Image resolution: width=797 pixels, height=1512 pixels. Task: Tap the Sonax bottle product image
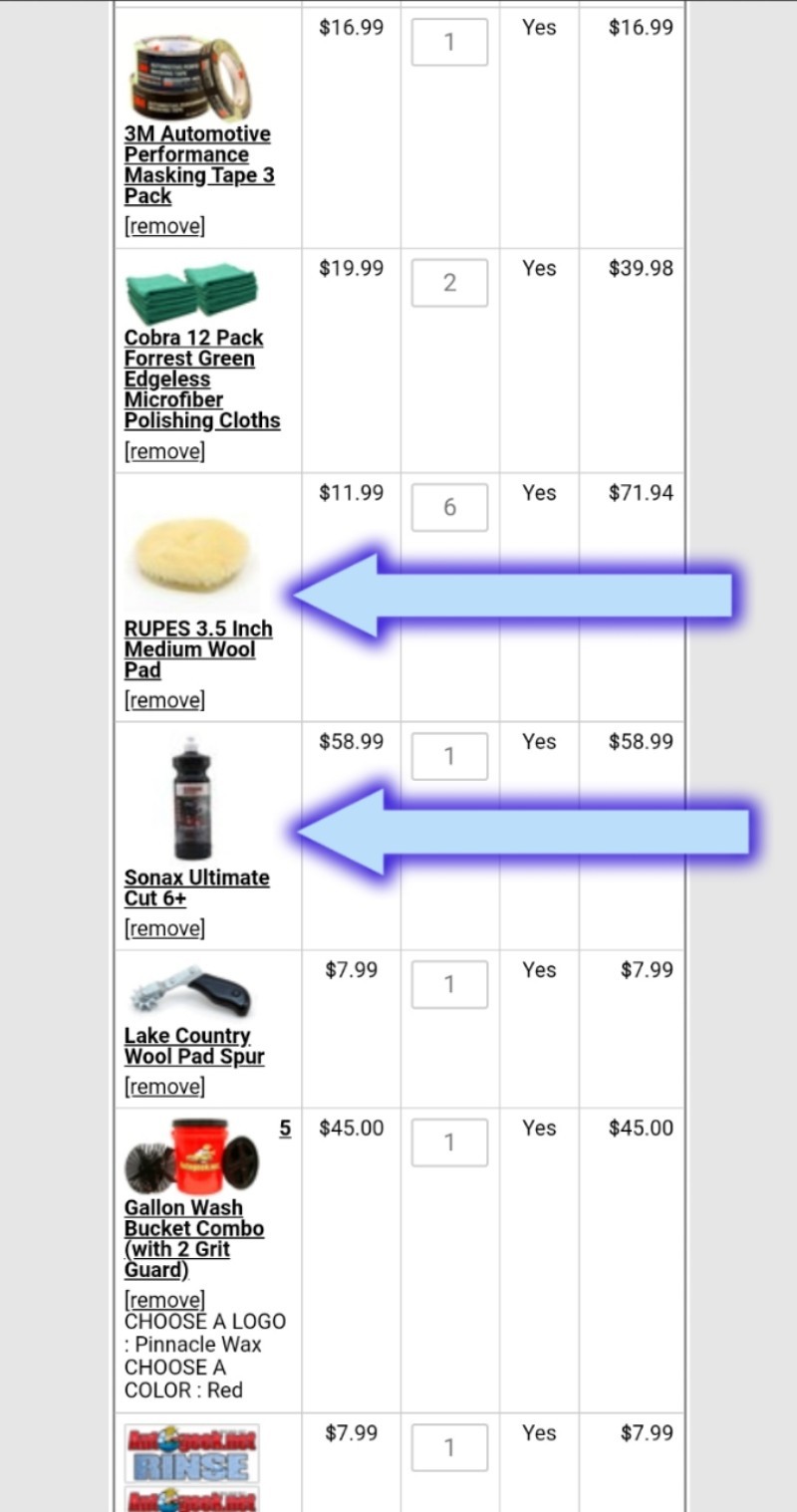click(191, 798)
